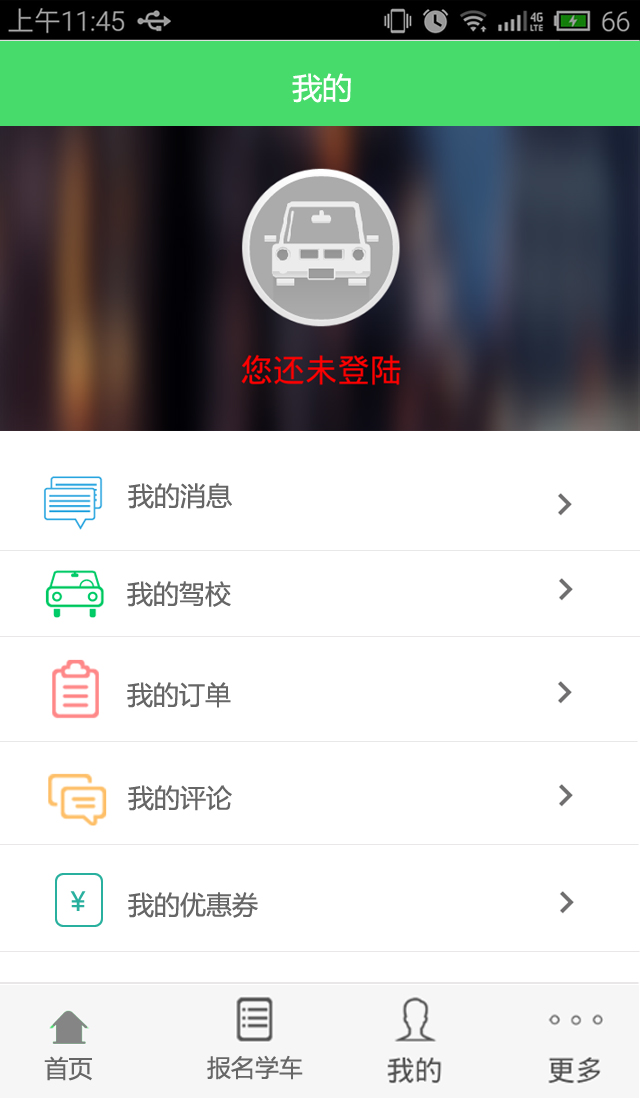Screen dimensions: 640x1100
Task: Tap the car avatar to log in
Action: click(x=320, y=248)
